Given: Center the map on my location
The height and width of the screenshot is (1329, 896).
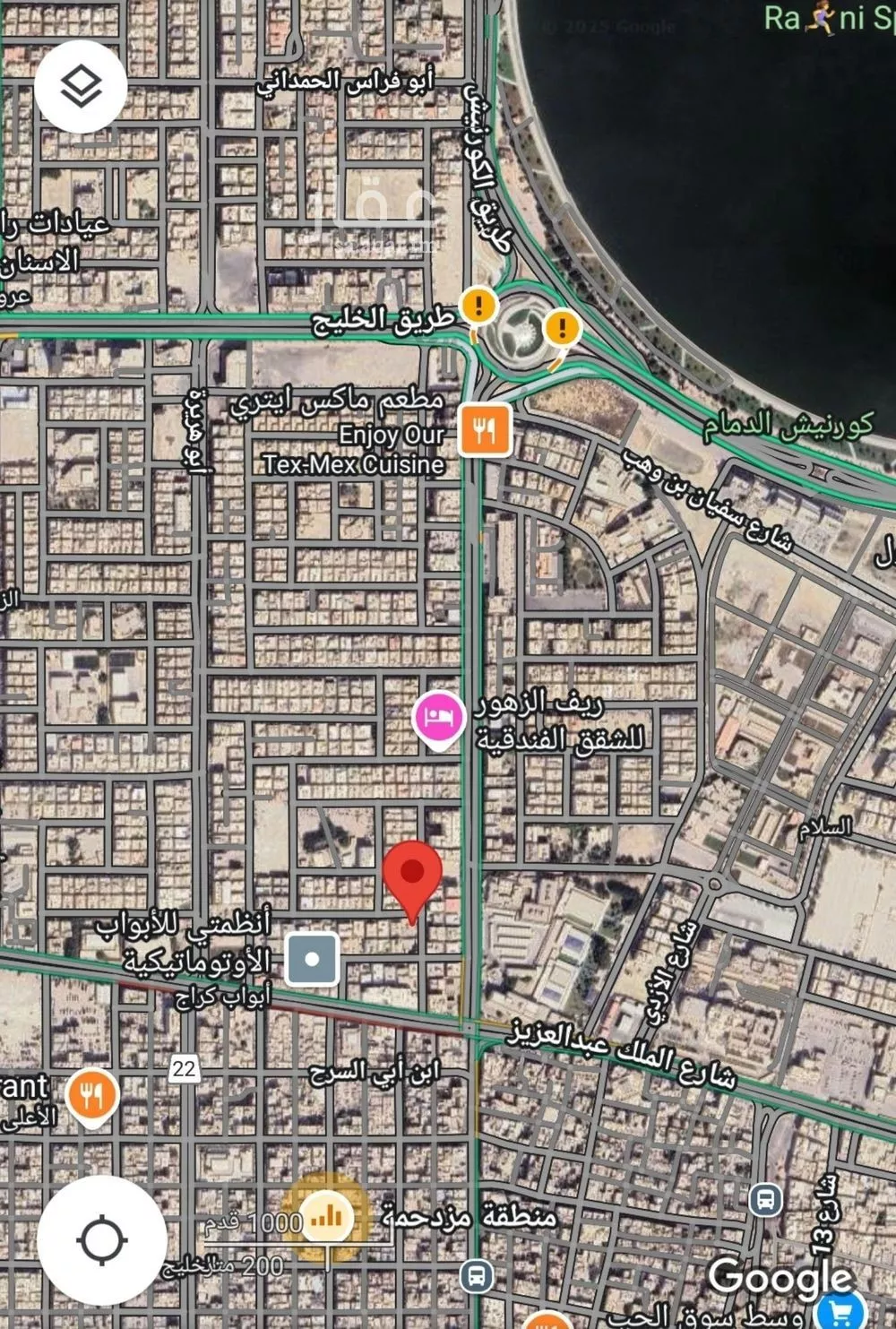Looking at the screenshot, I should (x=102, y=1240).
